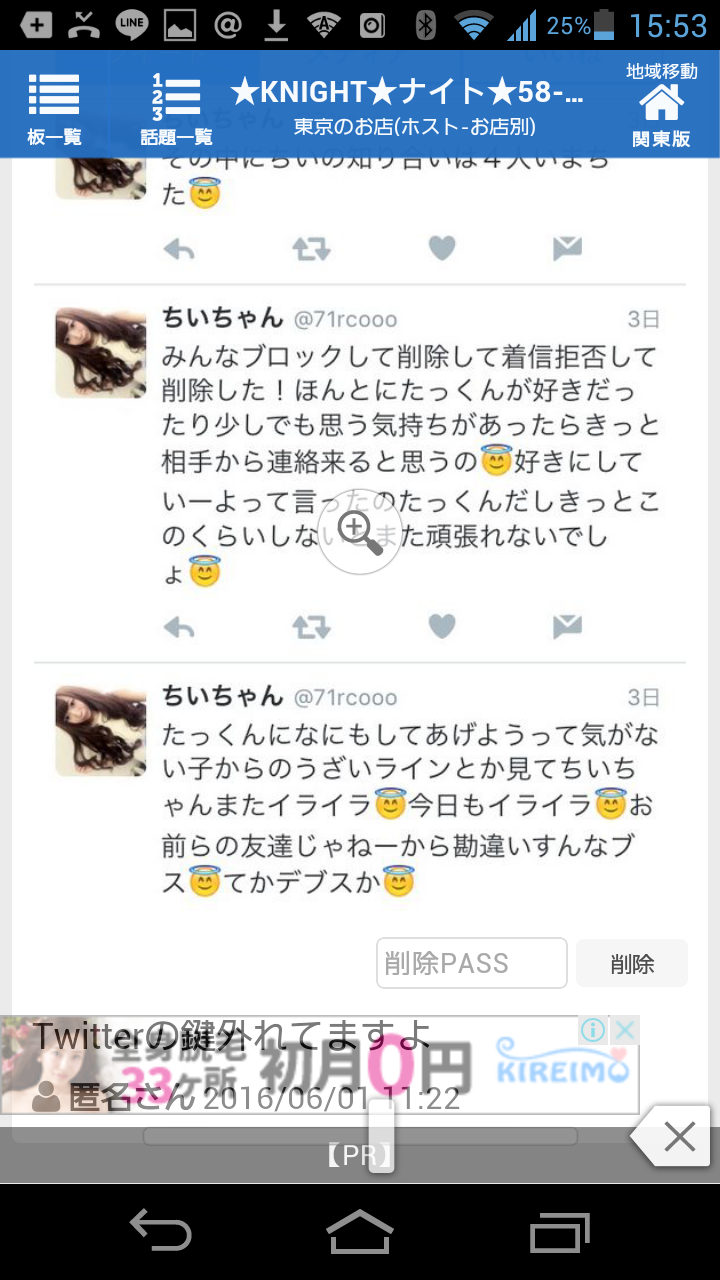Open the KIREIMO ad banner
Screen dimensions: 720x1280
(x=320, y=1066)
